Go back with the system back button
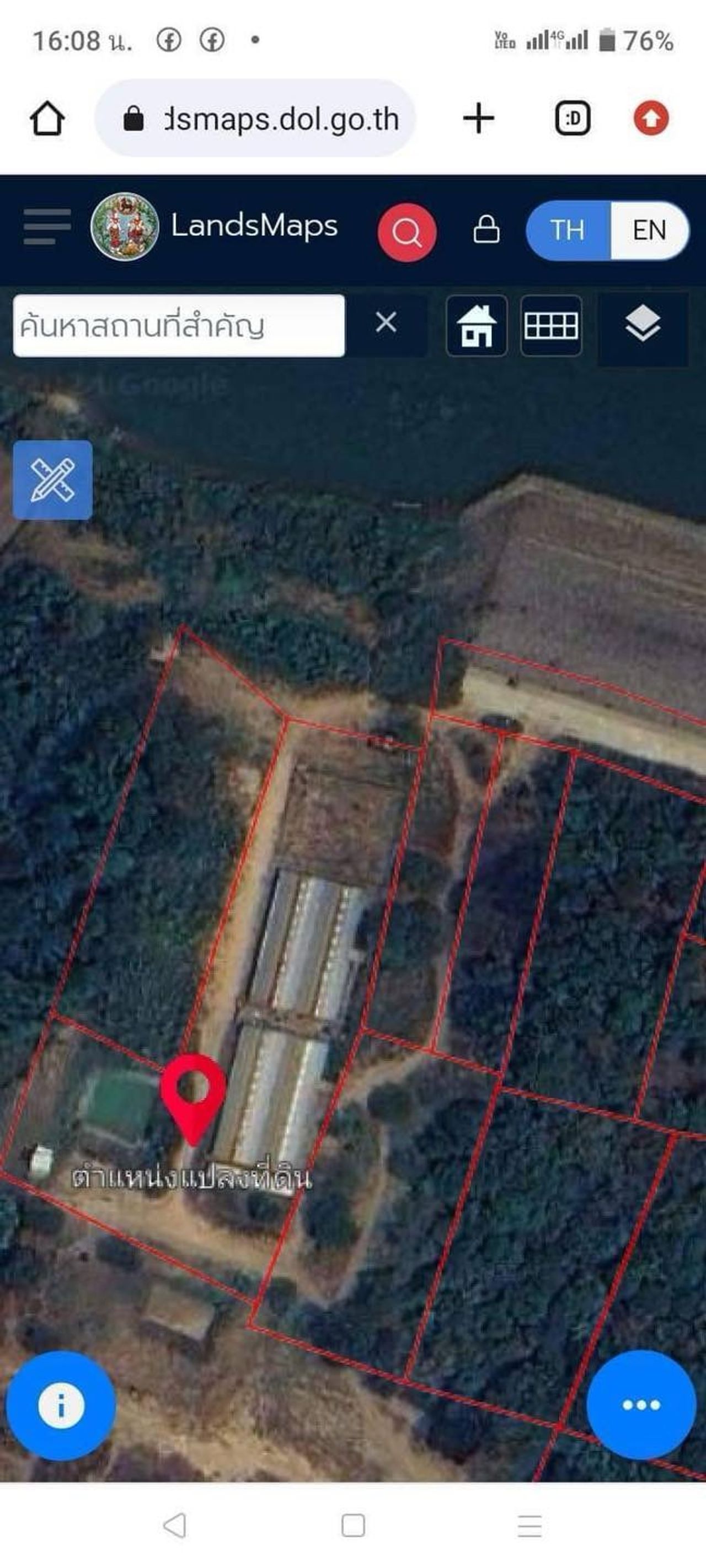Viewport: 706px width, 1568px height. 175,1526
